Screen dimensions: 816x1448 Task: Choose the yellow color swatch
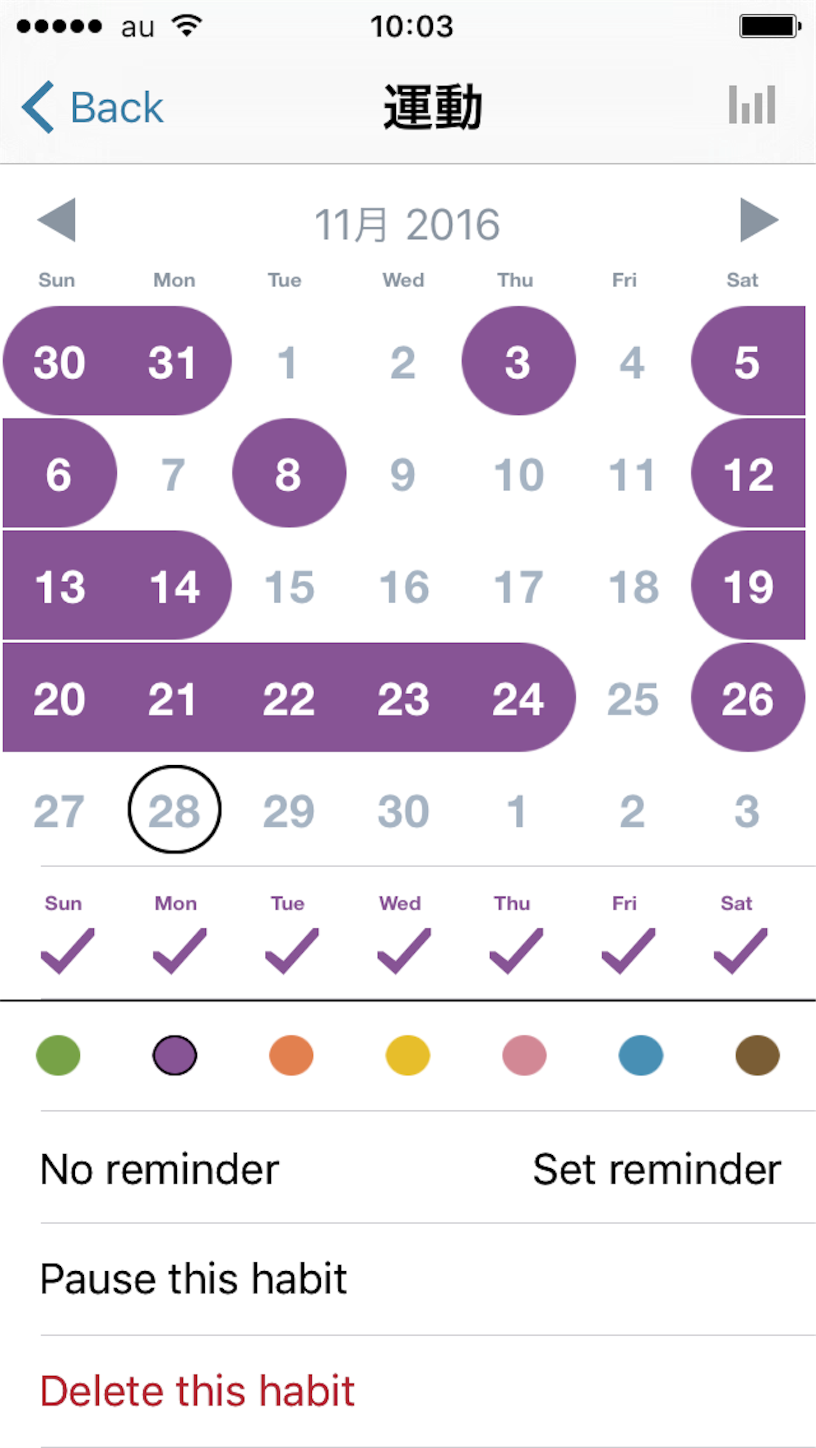[x=408, y=1055]
